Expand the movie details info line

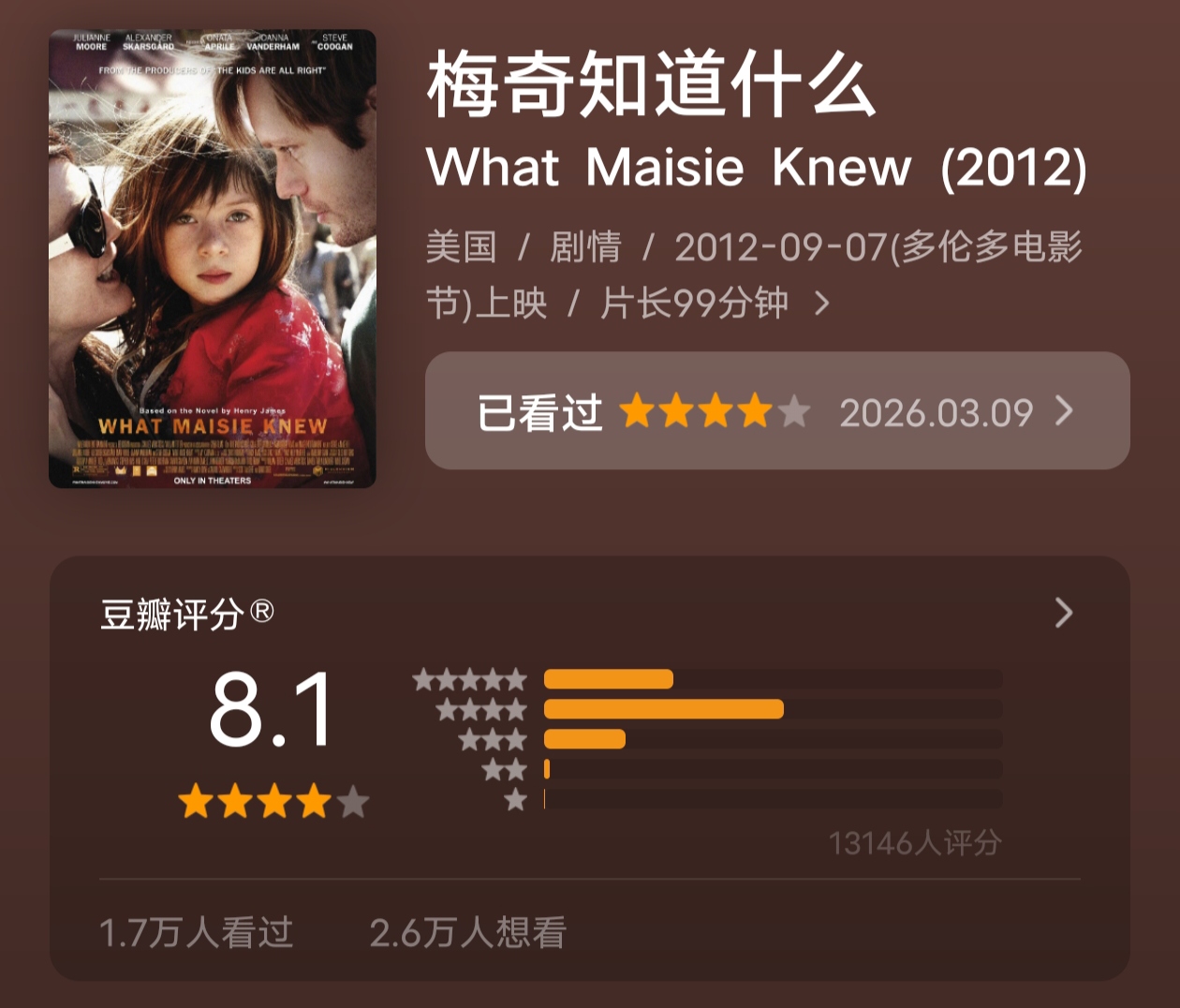(821, 304)
